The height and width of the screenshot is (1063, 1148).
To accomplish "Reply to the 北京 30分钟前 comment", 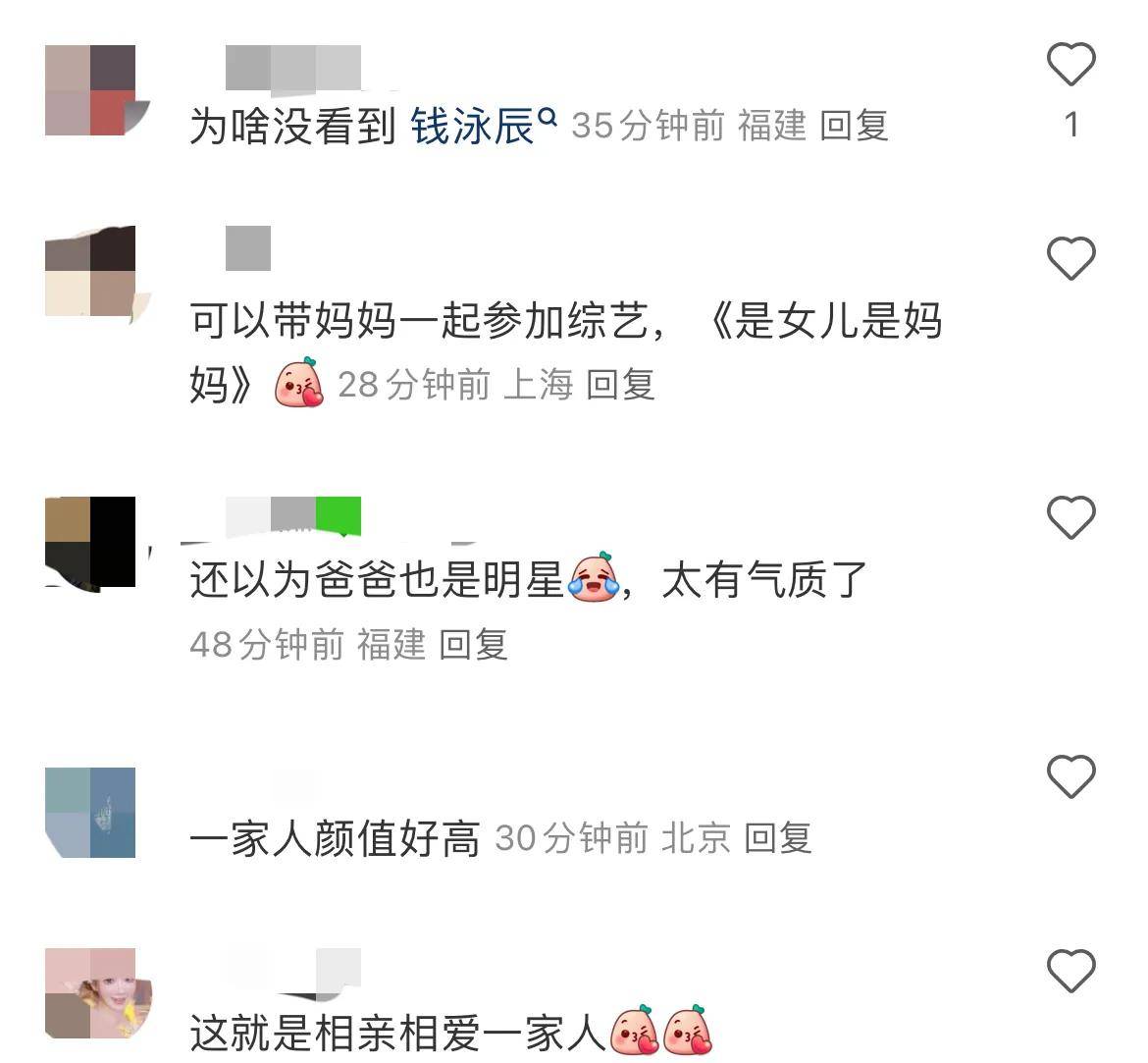I will [x=778, y=838].
